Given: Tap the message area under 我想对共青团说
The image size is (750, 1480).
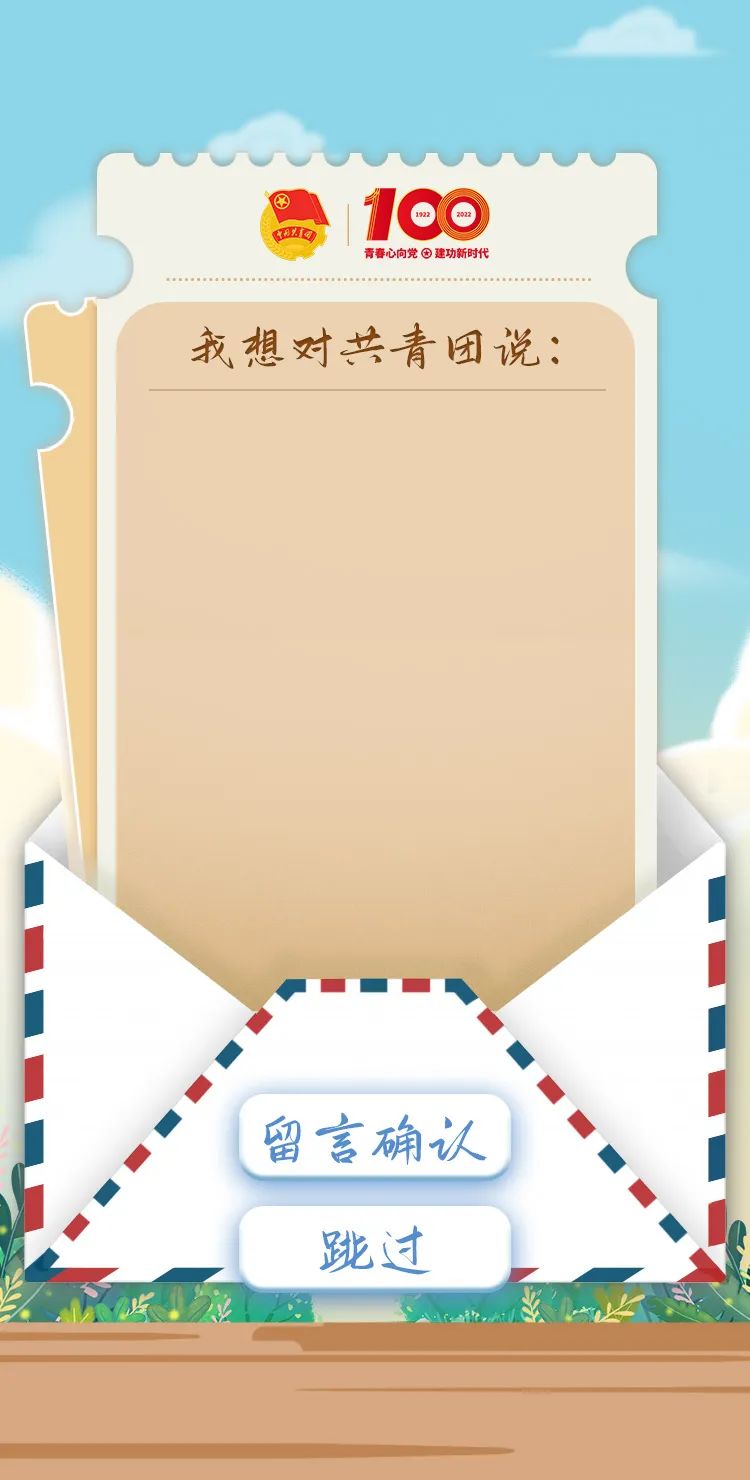Looking at the screenshot, I should pyautogui.click(x=375, y=620).
